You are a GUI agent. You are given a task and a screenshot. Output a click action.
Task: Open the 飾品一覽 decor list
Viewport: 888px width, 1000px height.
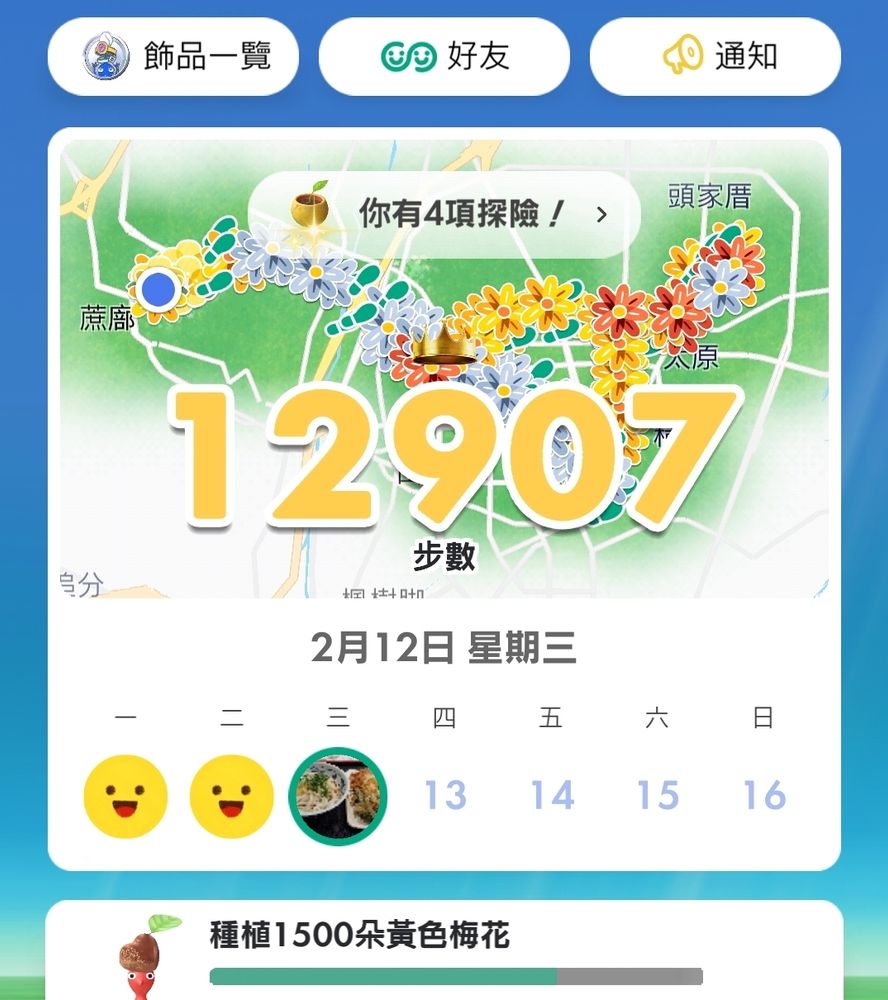pyautogui.click(x=173, y=56)
